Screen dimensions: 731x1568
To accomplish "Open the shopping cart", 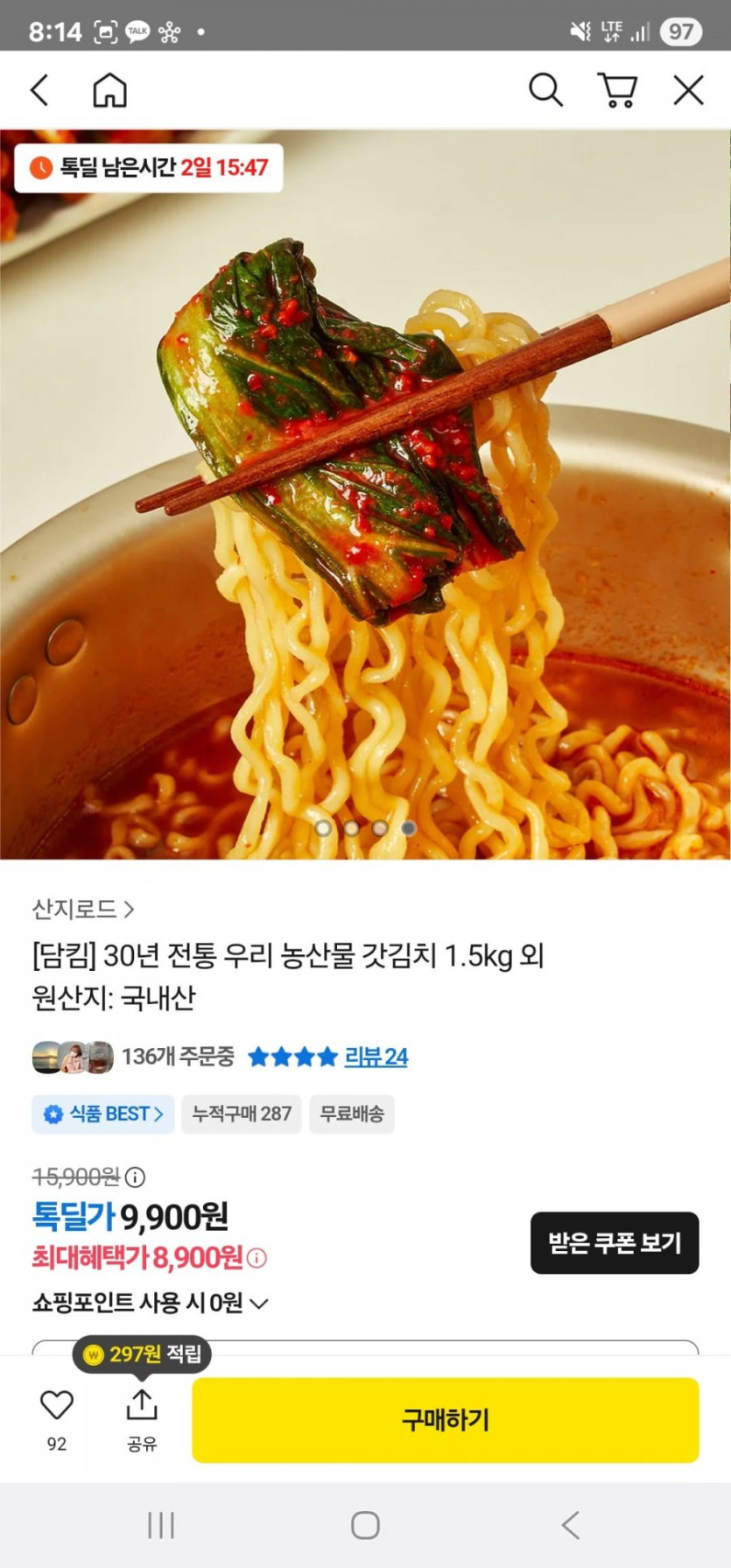I will [x=617, y=90].
